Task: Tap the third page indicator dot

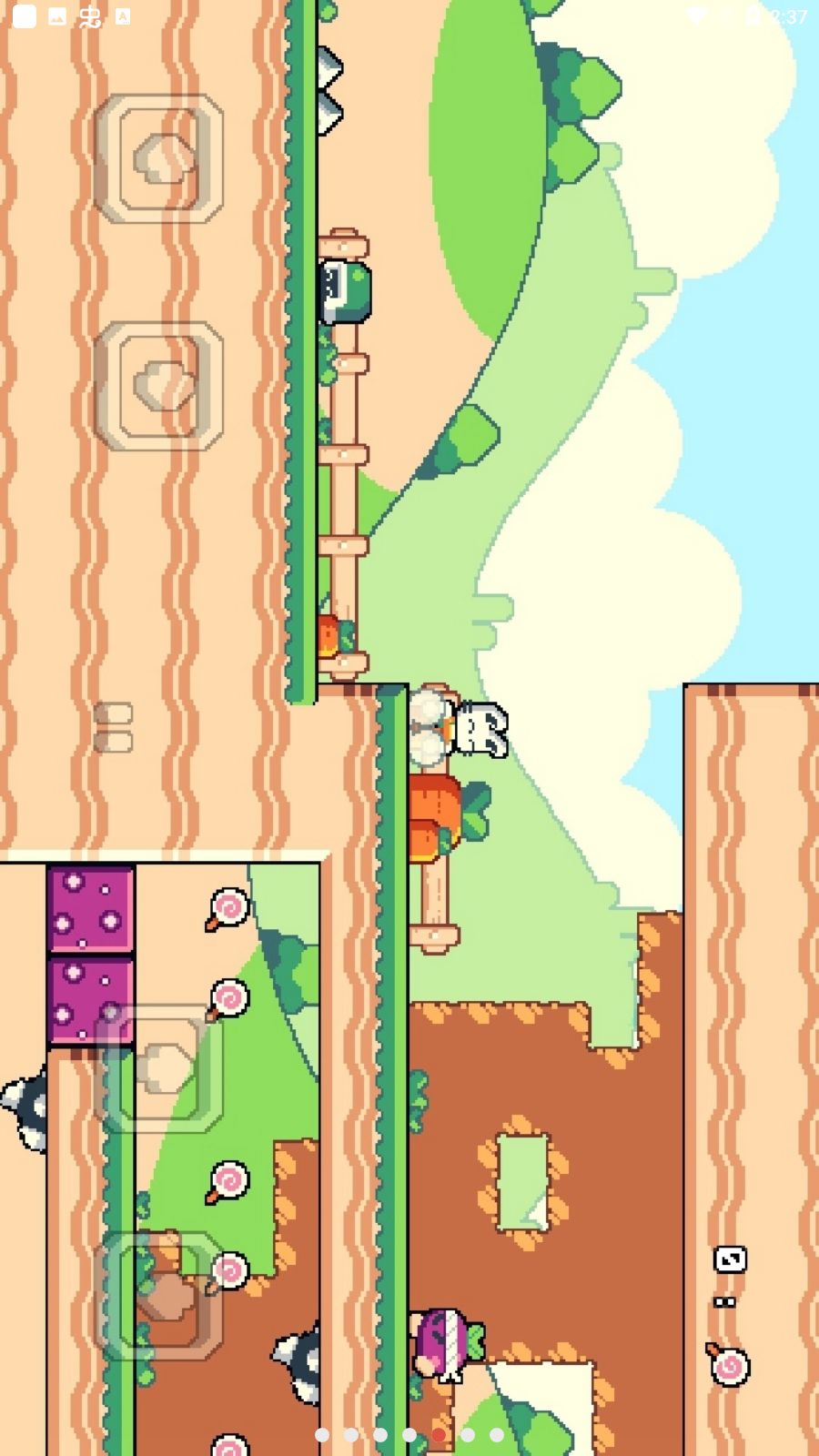Action: pos(380,1435)
